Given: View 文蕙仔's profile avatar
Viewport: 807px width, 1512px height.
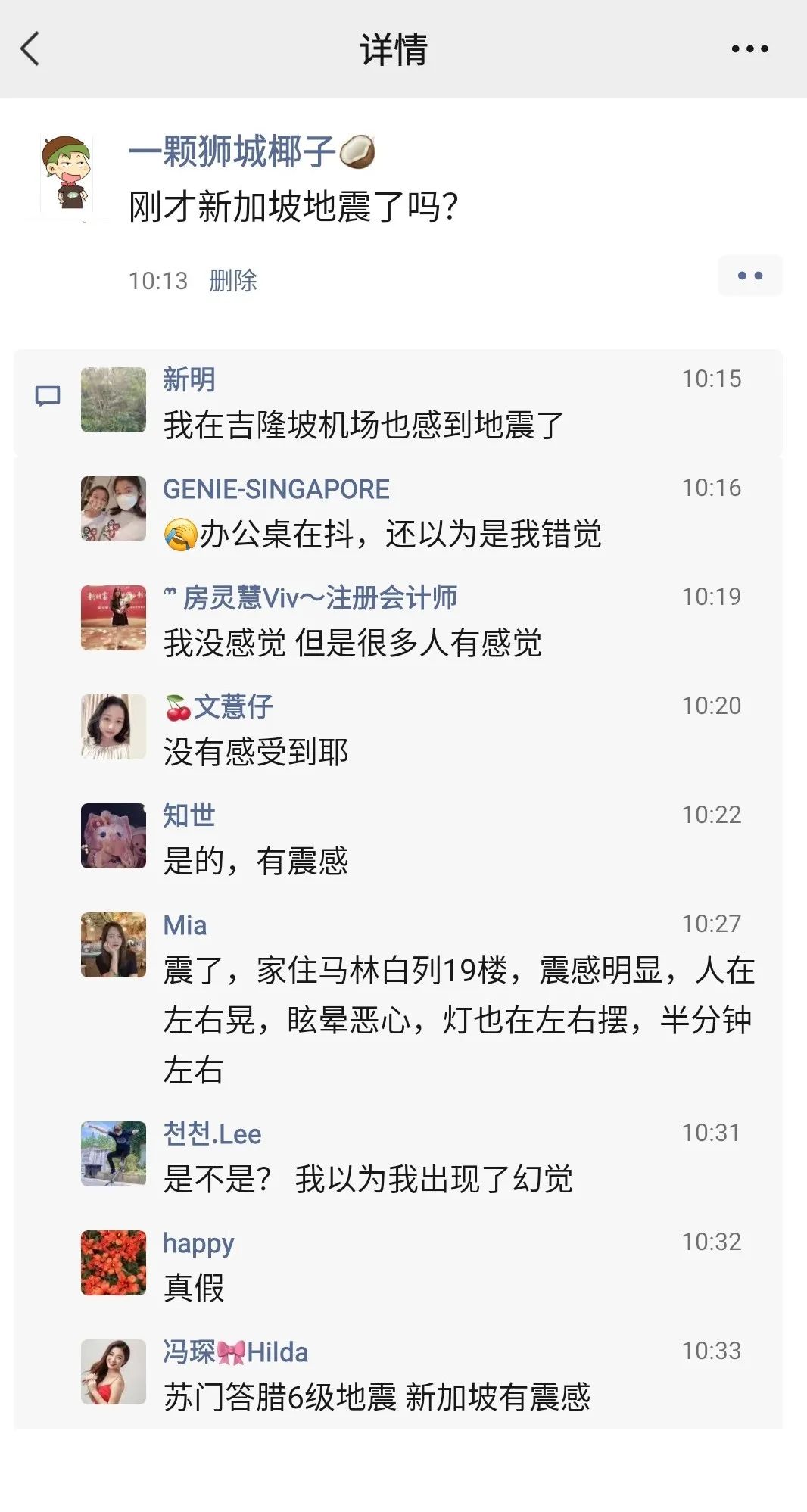Looking at the screenshot, I should (114, 727).
